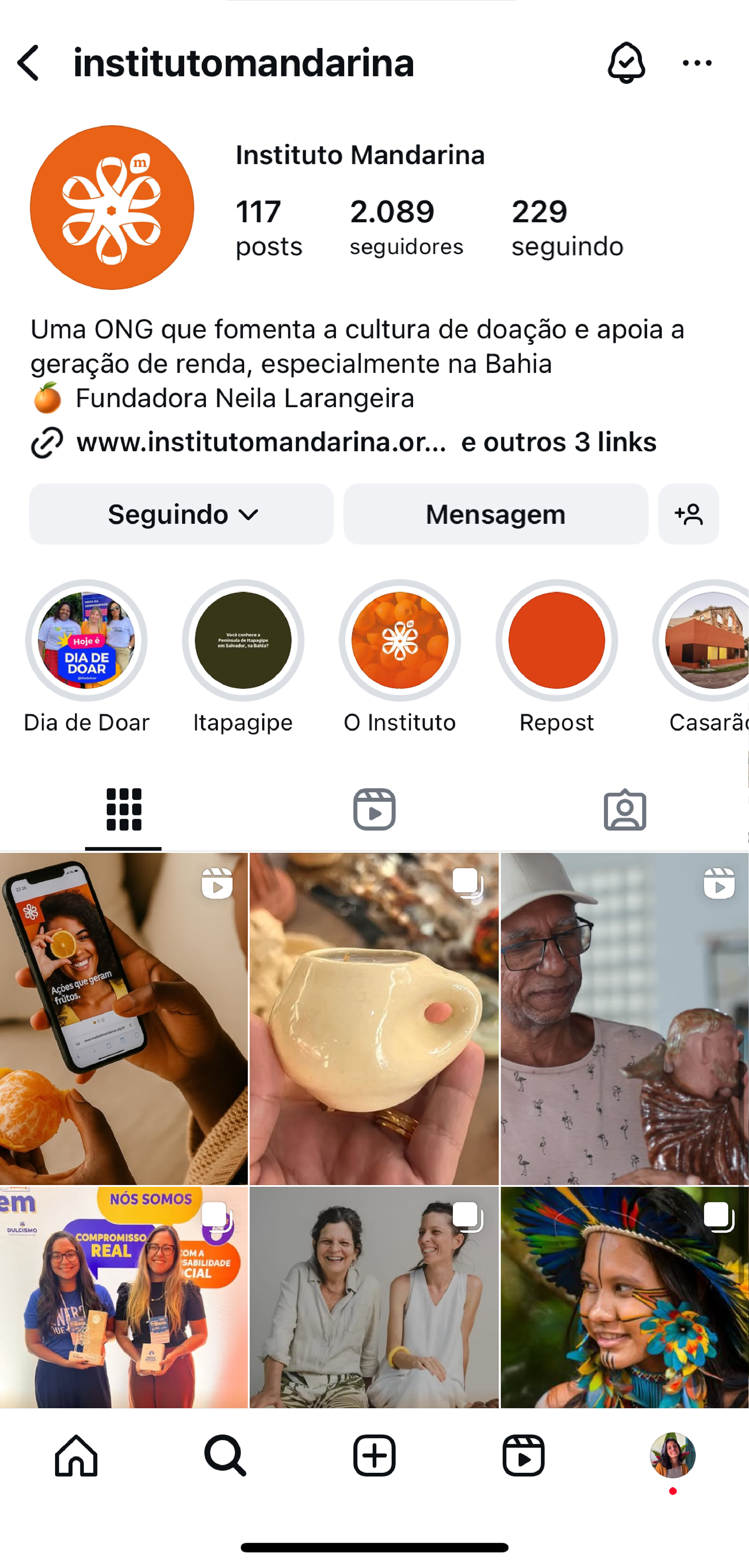
Task: Show suggested accounts with add-person icon
Action: (x=688, y=514)
